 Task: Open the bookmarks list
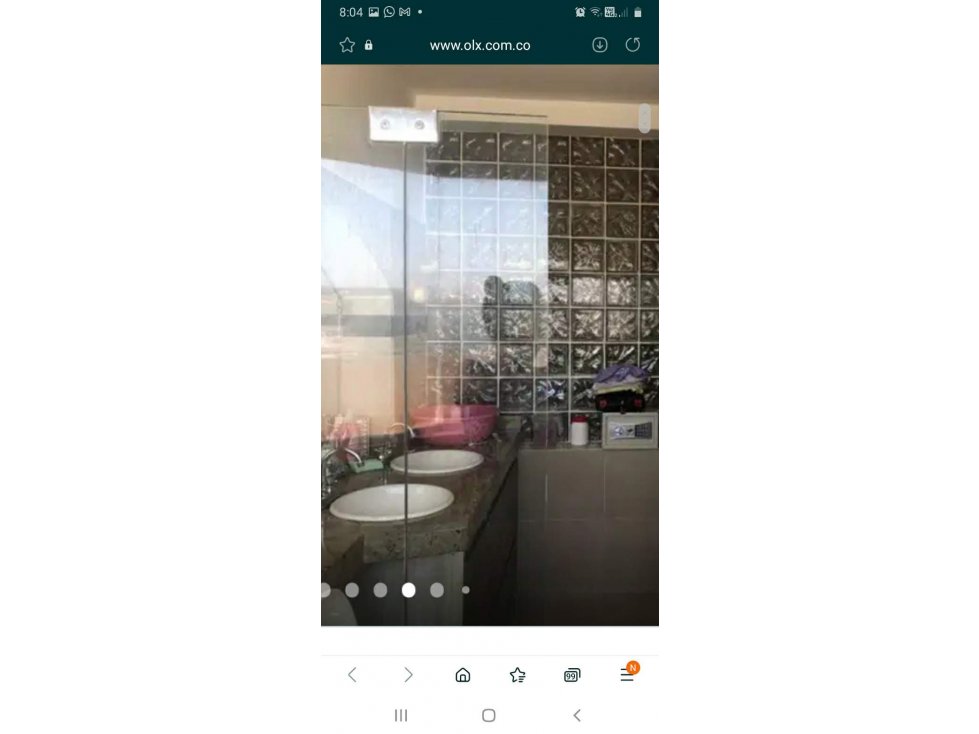tap(517, 675)
